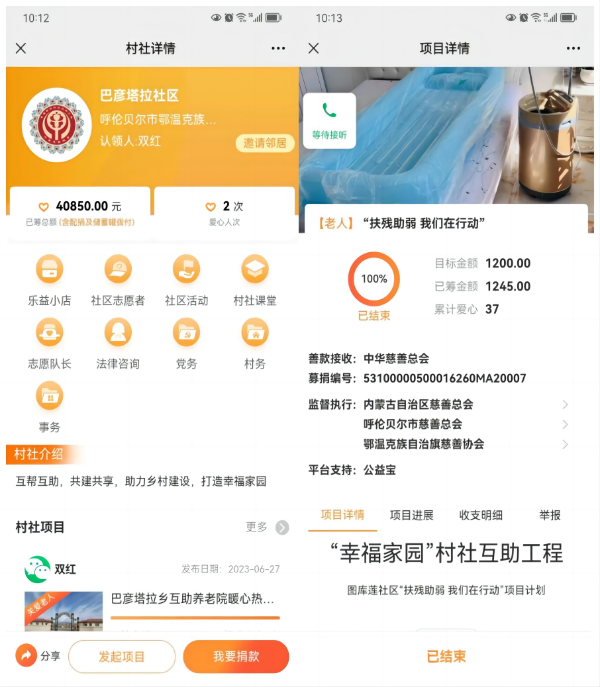Tap the 邀请邻居 button
The image size is (600, 687).
tap(264, 143)
